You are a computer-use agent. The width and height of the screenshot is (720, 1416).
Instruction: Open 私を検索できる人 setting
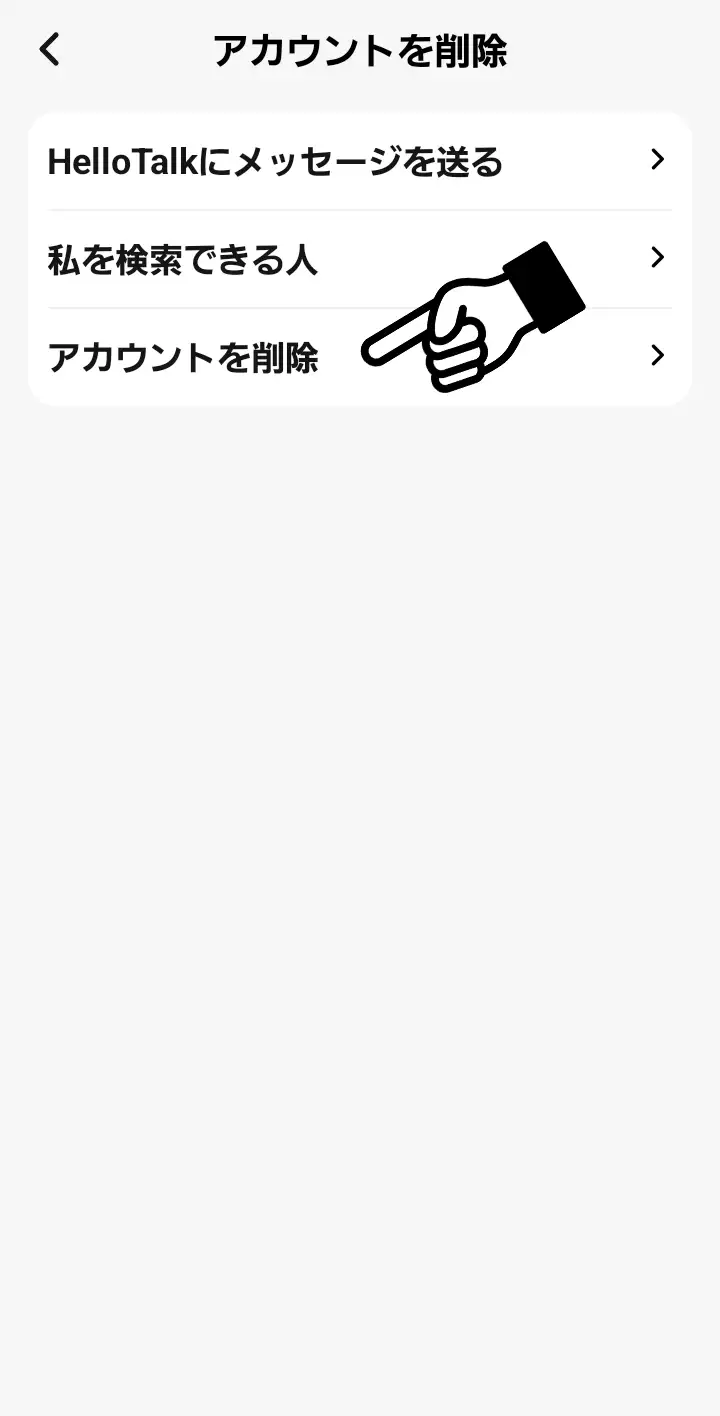point(358,259)
